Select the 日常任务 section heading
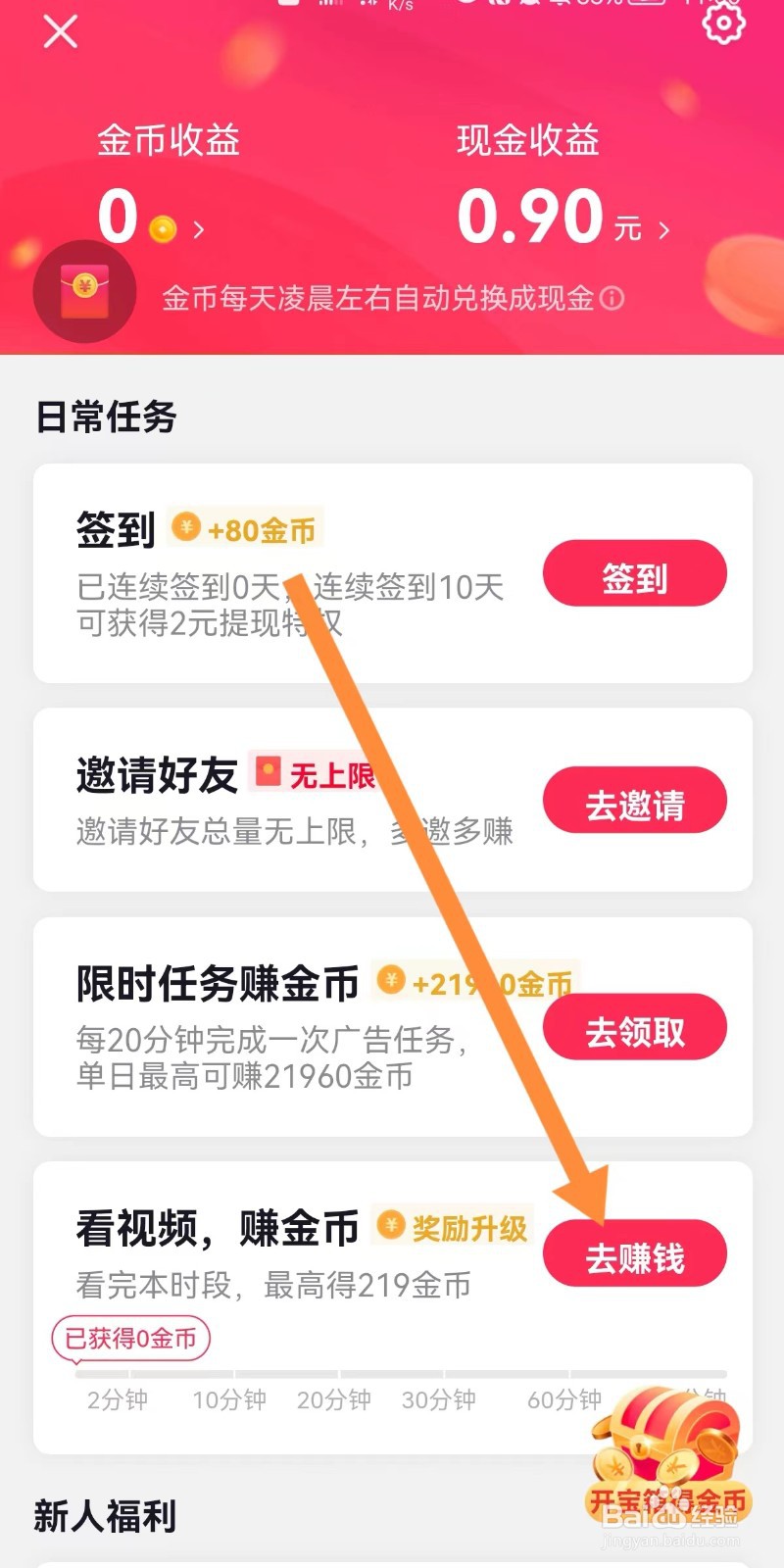The width and height of the screenshot is (784, 1568). pos(106,417)
